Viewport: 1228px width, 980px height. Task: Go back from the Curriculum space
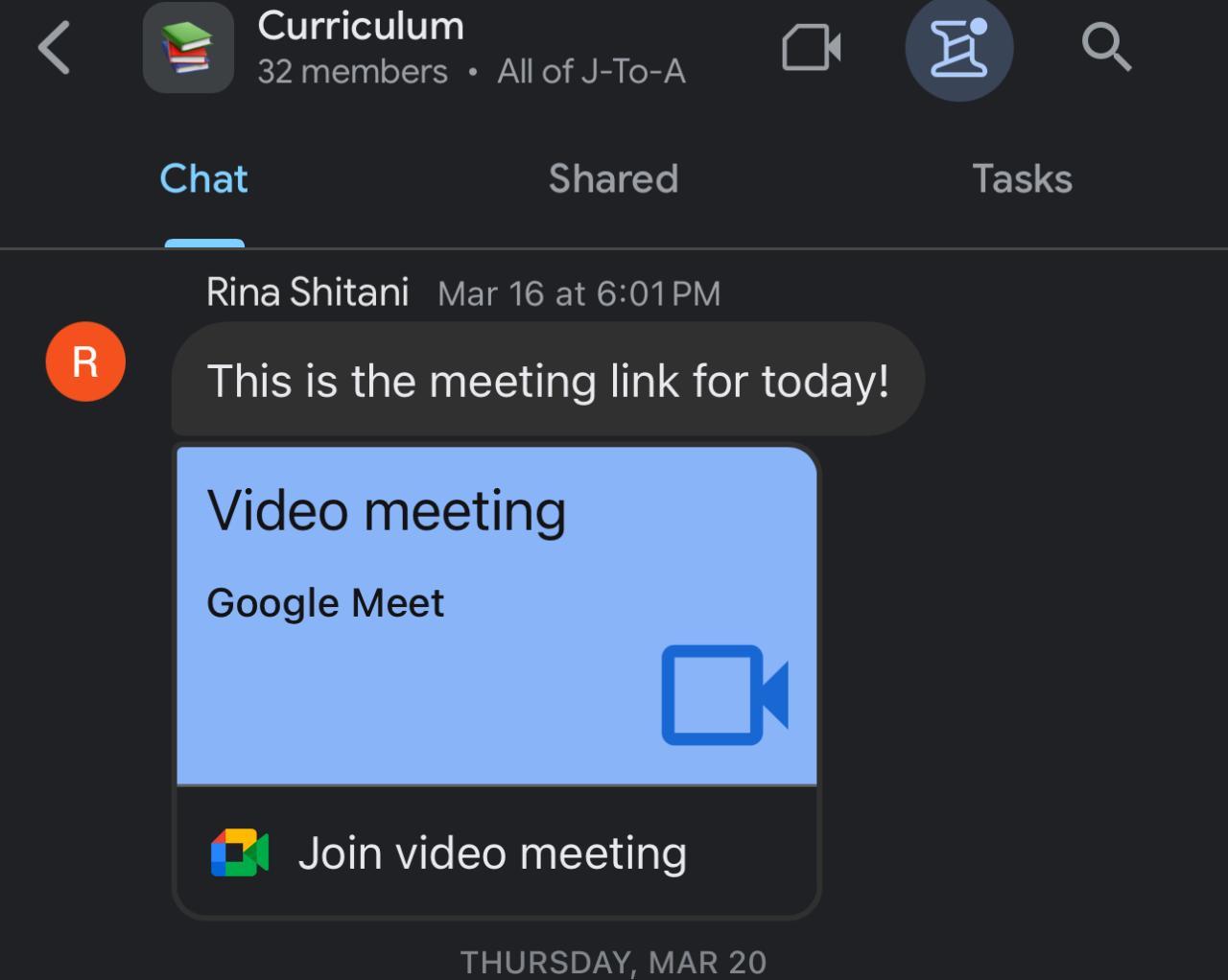tap(55, 48)
